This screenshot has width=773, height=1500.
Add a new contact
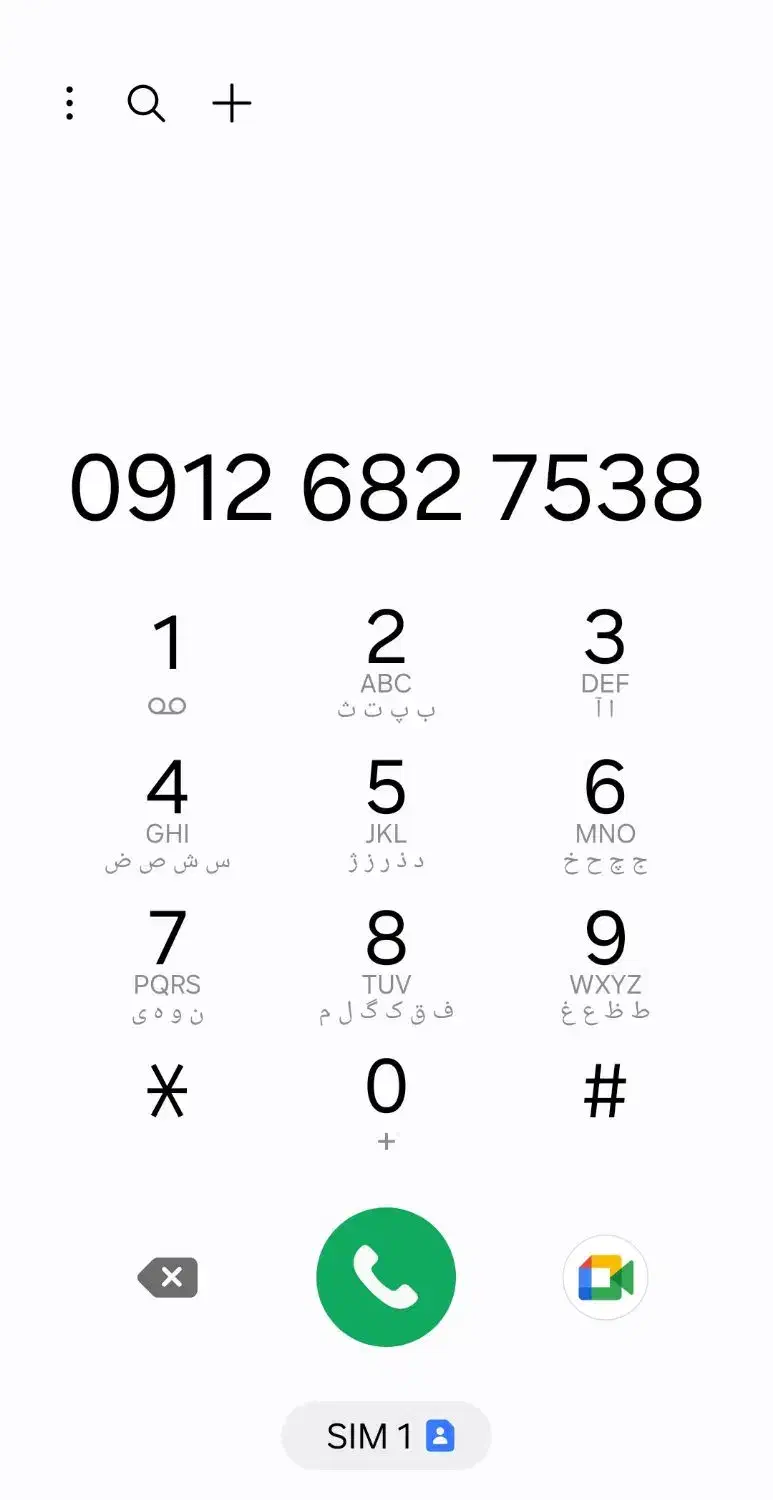tap(231, 103)
